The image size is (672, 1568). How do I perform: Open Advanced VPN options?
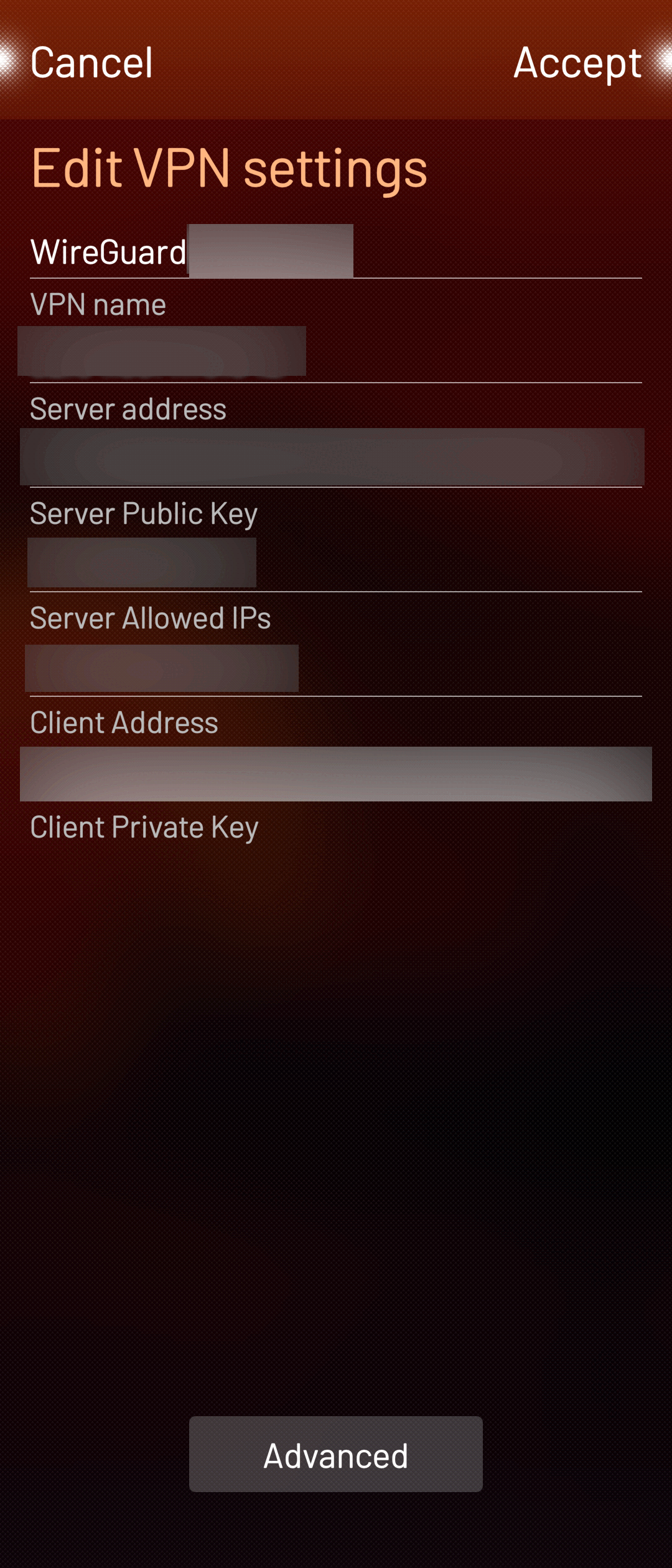336,1455
